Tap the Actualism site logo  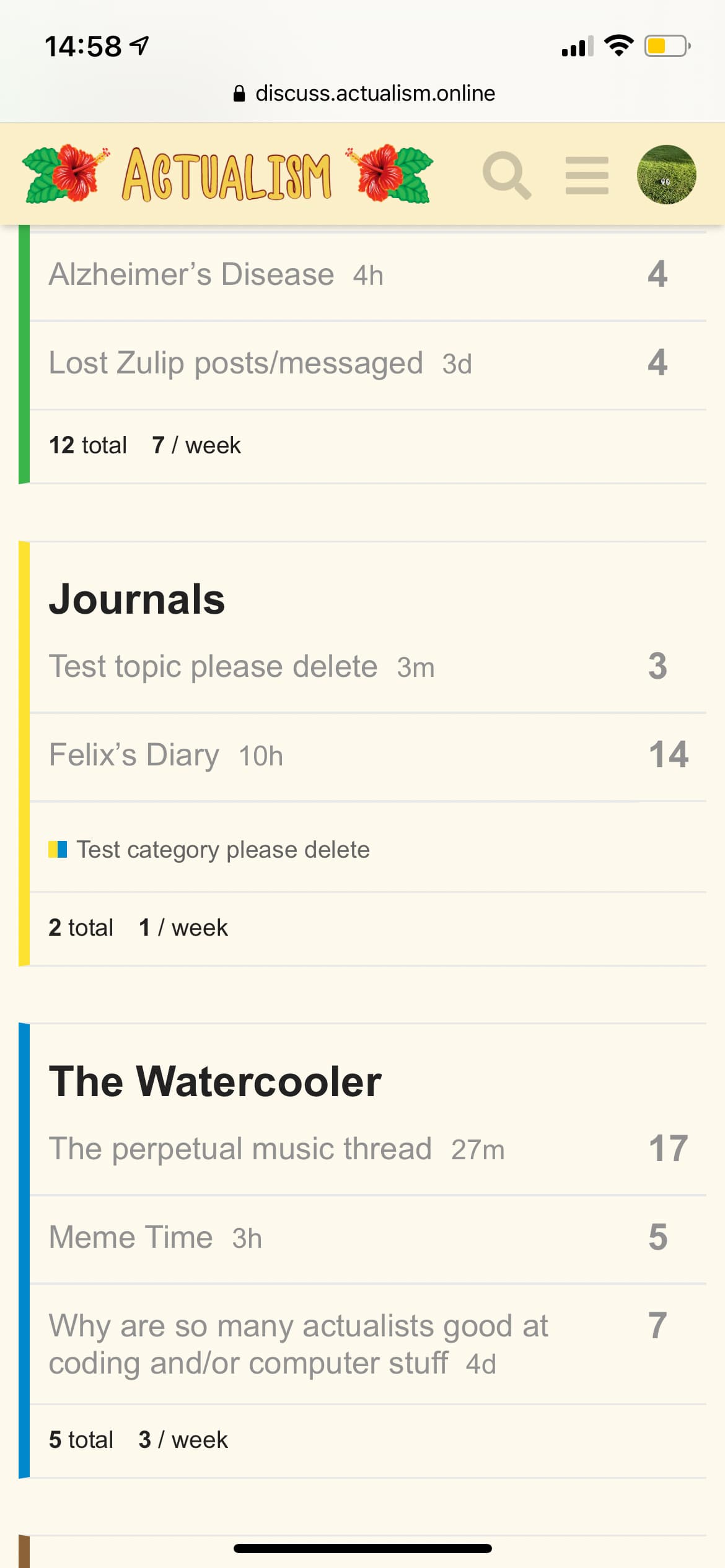(227, 175)
